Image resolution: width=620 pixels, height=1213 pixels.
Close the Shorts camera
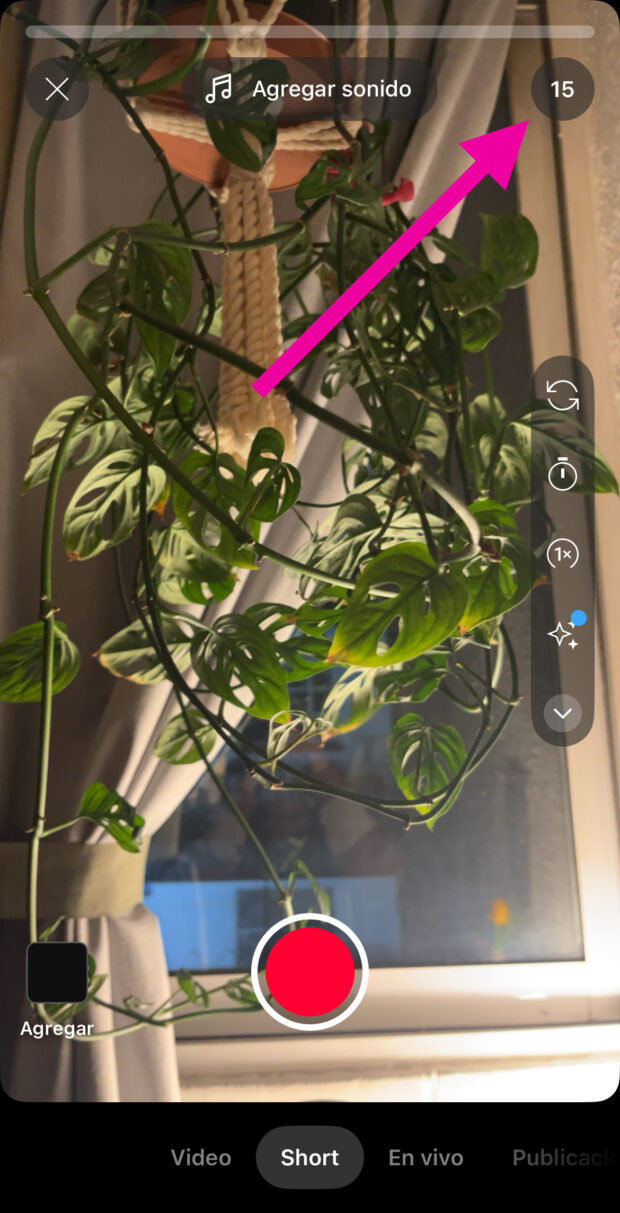(57, 90)
